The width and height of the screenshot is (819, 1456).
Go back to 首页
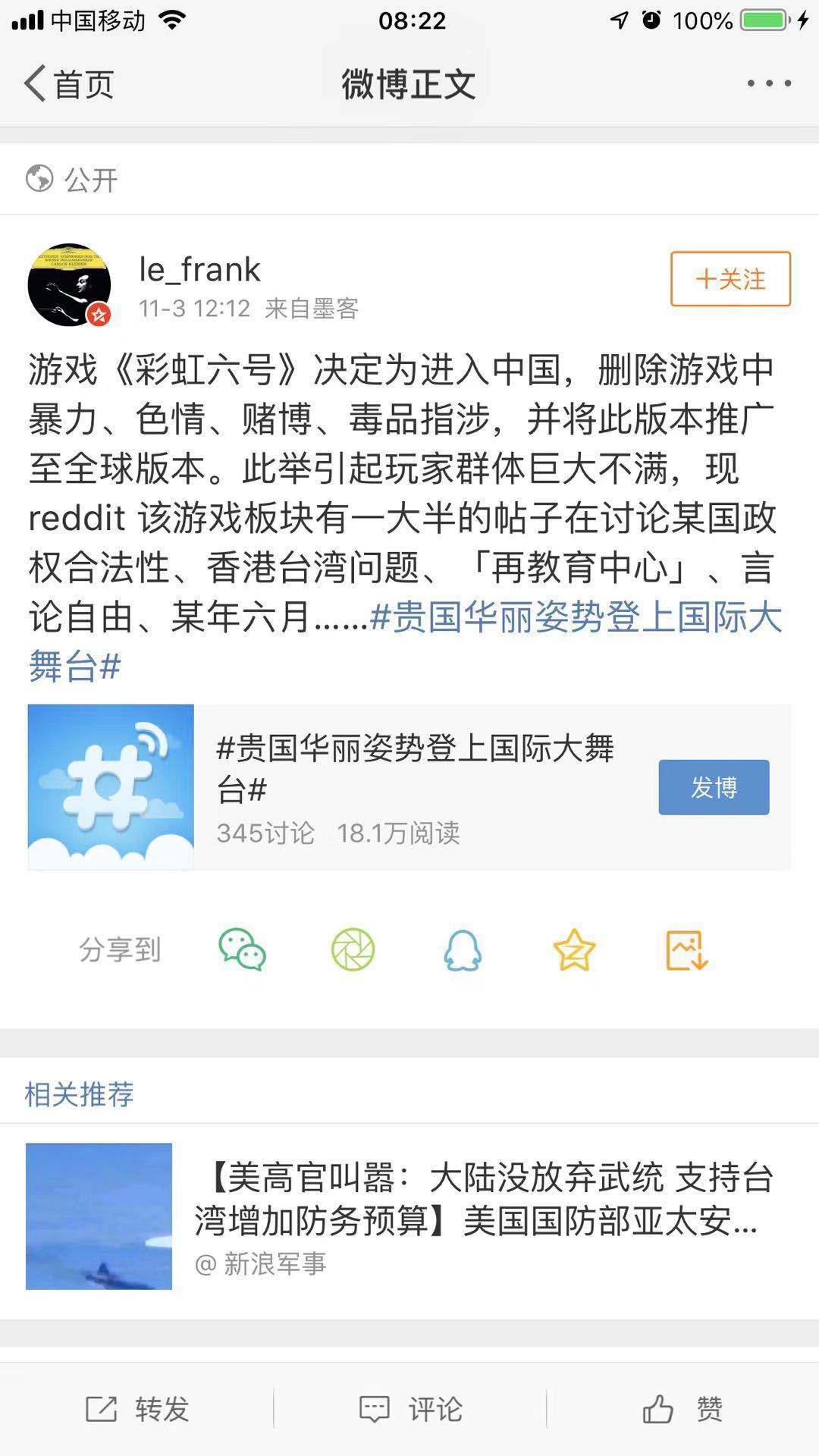[70, 83]
